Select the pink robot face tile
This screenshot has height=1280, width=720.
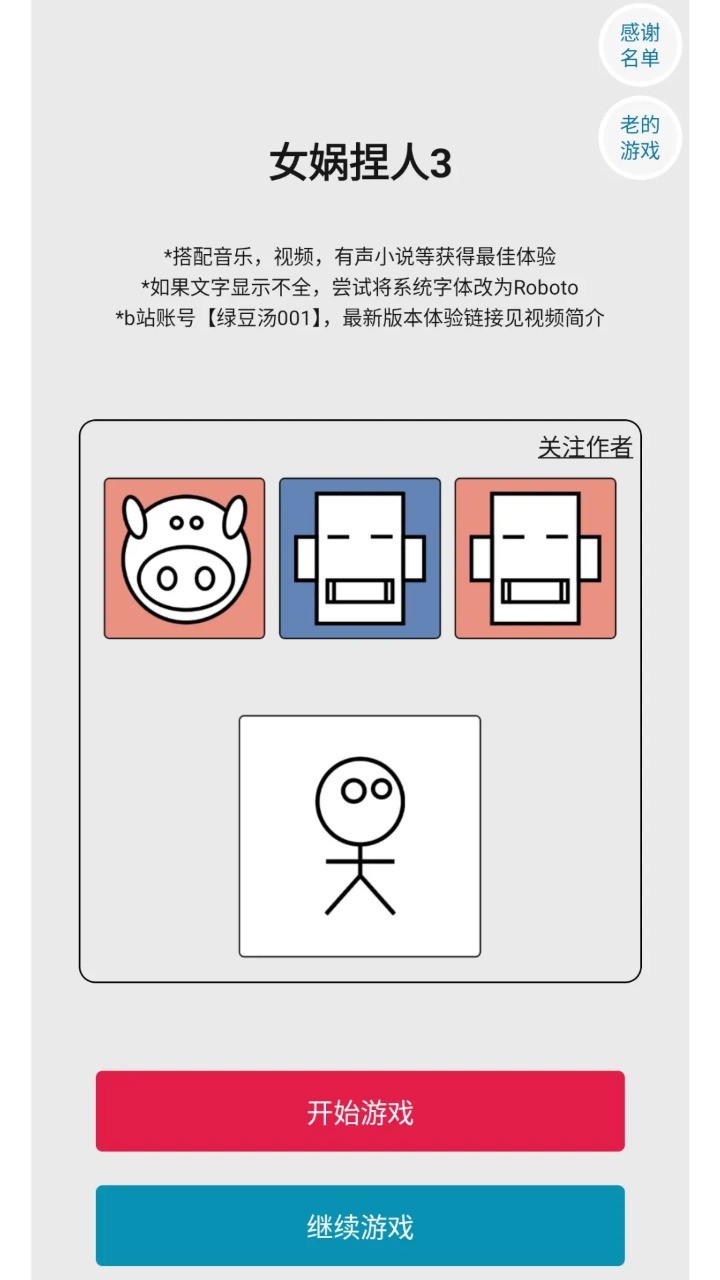click(x=535, y=558)
